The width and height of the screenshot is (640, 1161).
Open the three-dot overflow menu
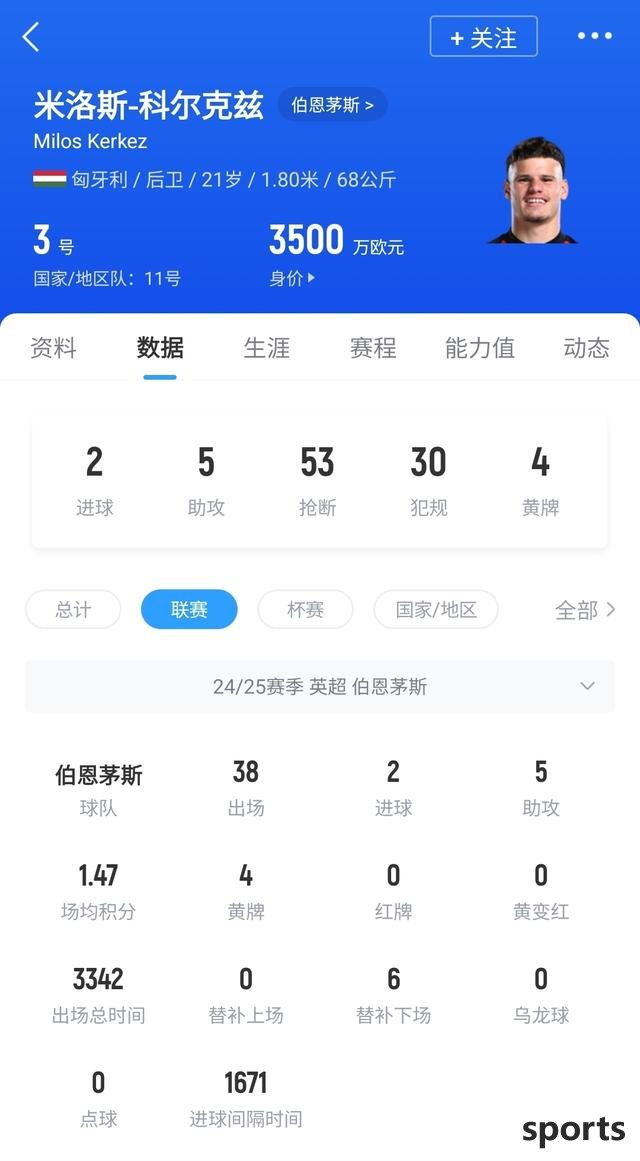click(594, 37)
